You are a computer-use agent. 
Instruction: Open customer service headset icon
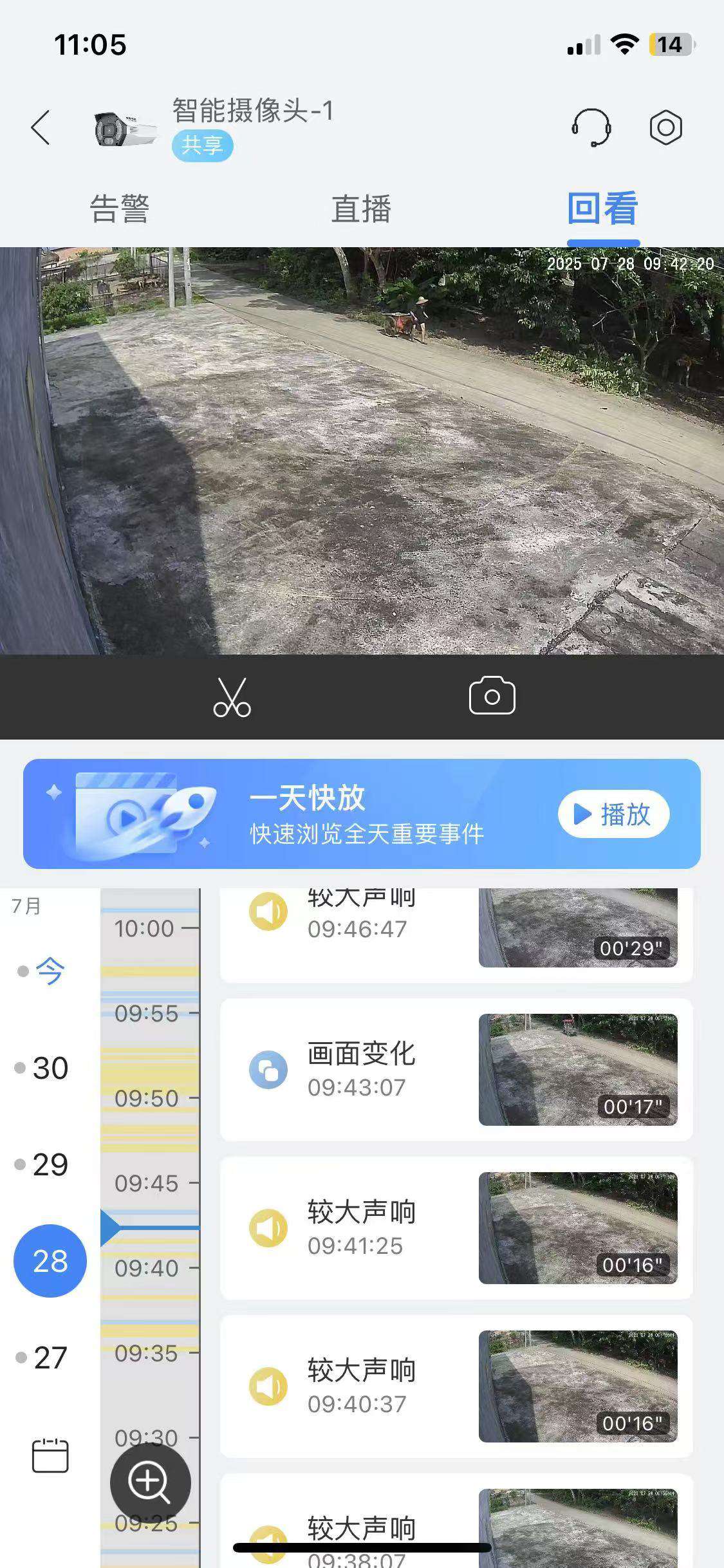(x=591, y=127)
